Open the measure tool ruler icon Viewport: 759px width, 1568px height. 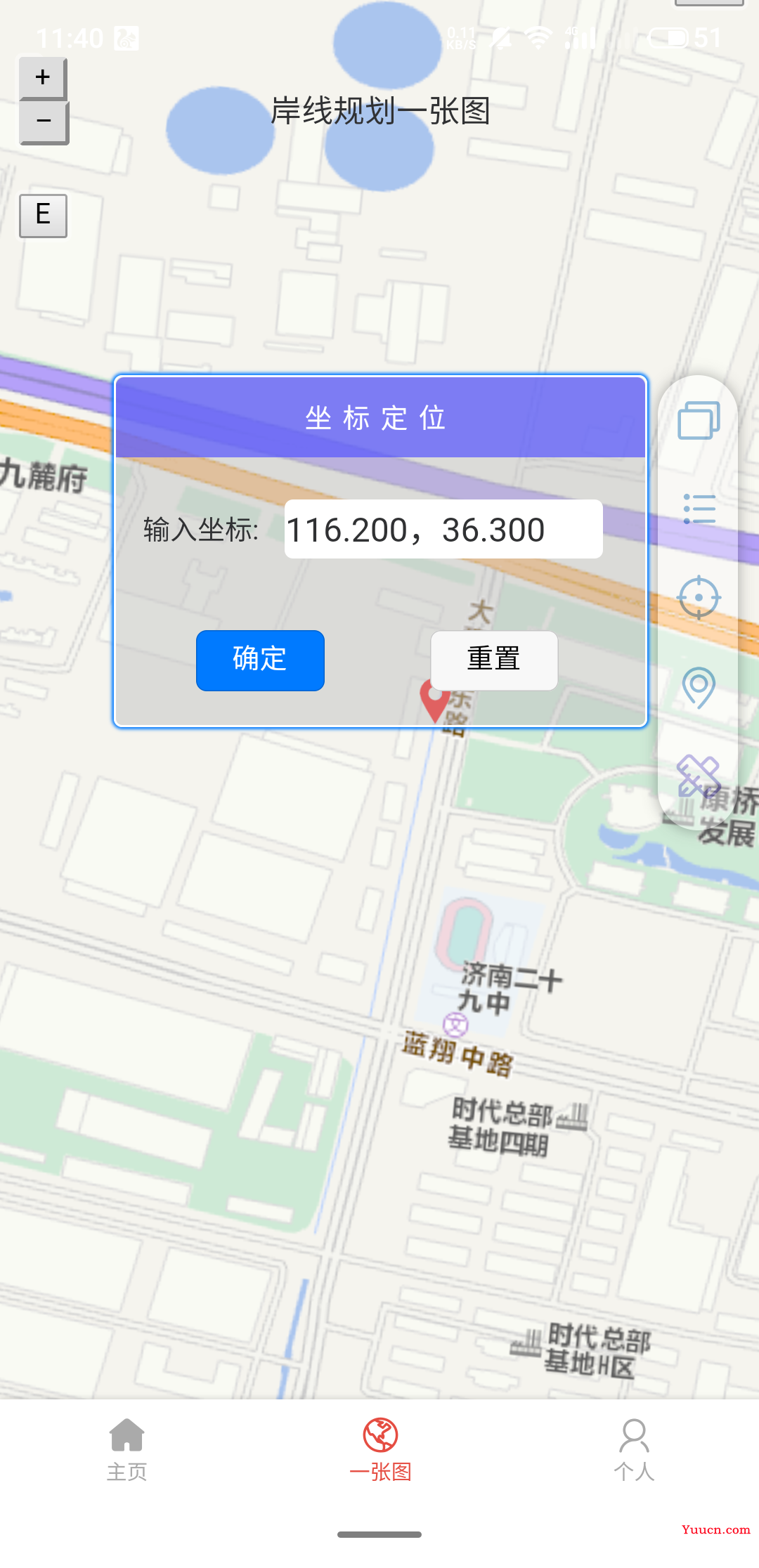pos(699,776)
